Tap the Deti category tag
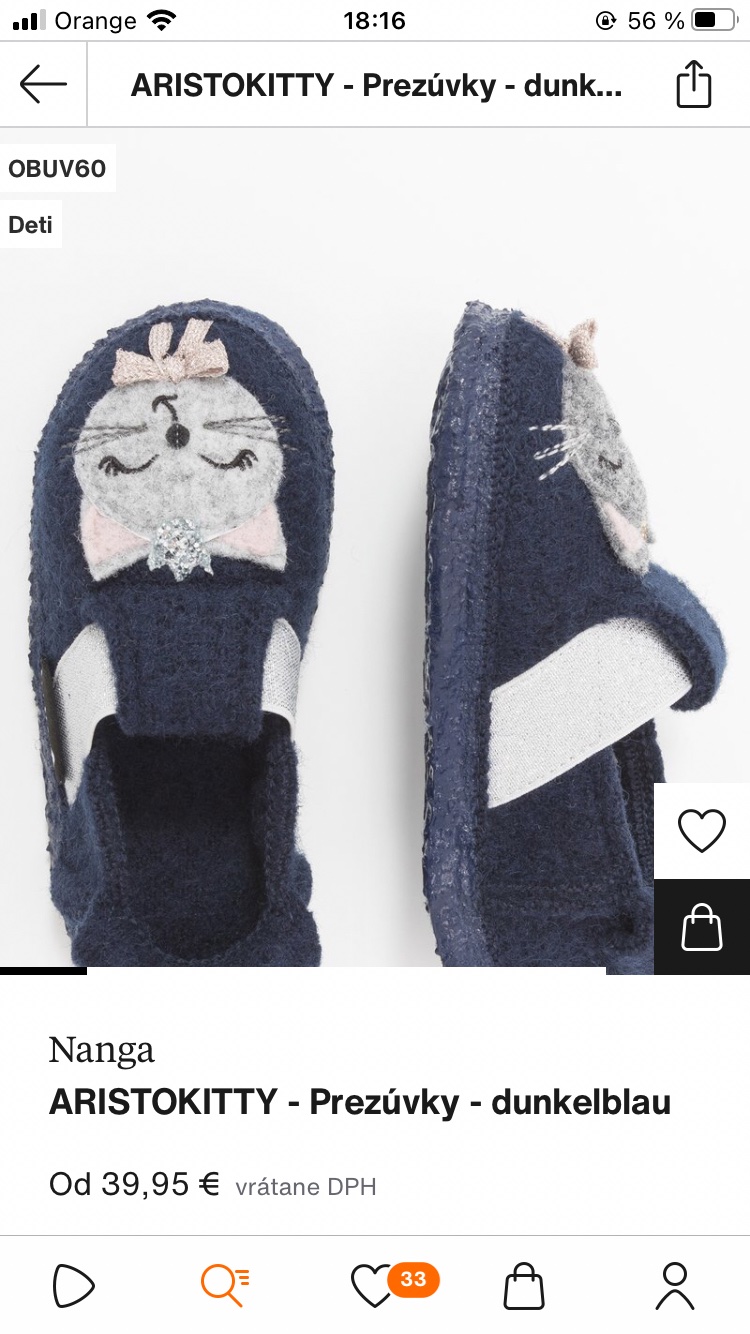The width and height of the screenshot is (750, 1334). coord(30,224)
